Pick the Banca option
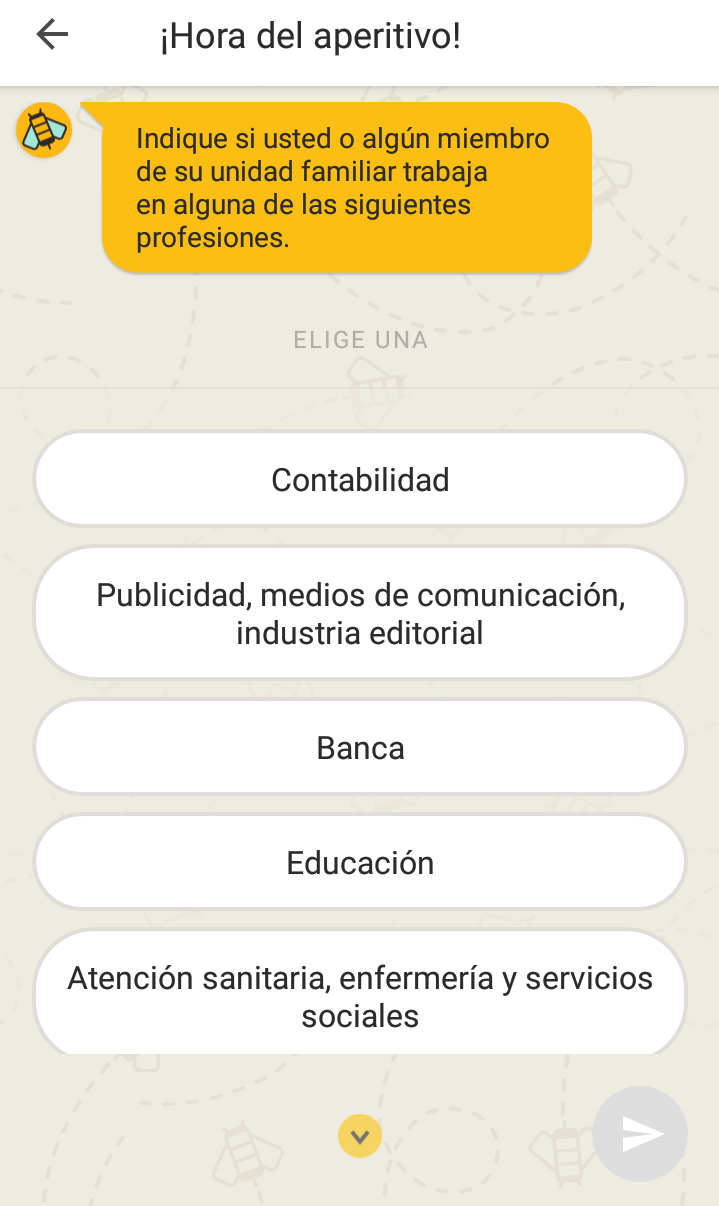Screen dimensions: 719x1206 (x=360, y=748)
